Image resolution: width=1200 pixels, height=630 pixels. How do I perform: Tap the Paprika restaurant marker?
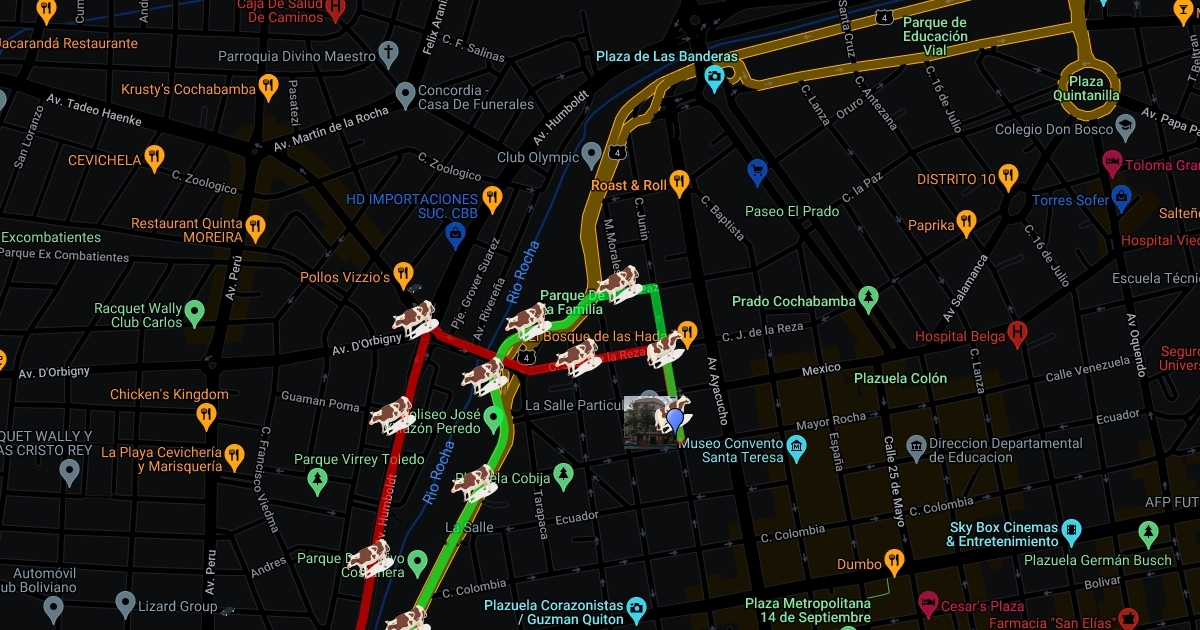pos(966,223)
